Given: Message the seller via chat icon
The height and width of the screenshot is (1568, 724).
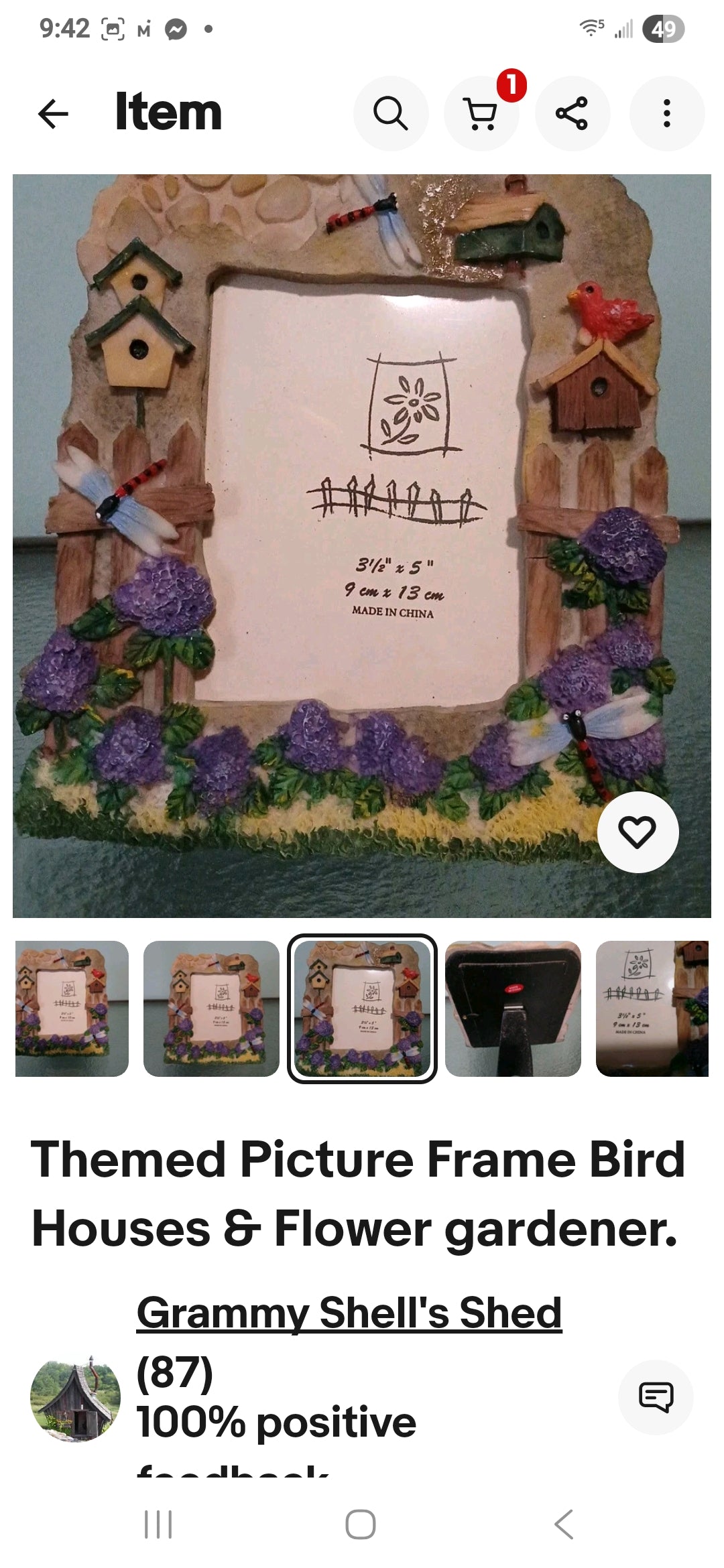Looking at the screenshot, I should point(656,1397).
